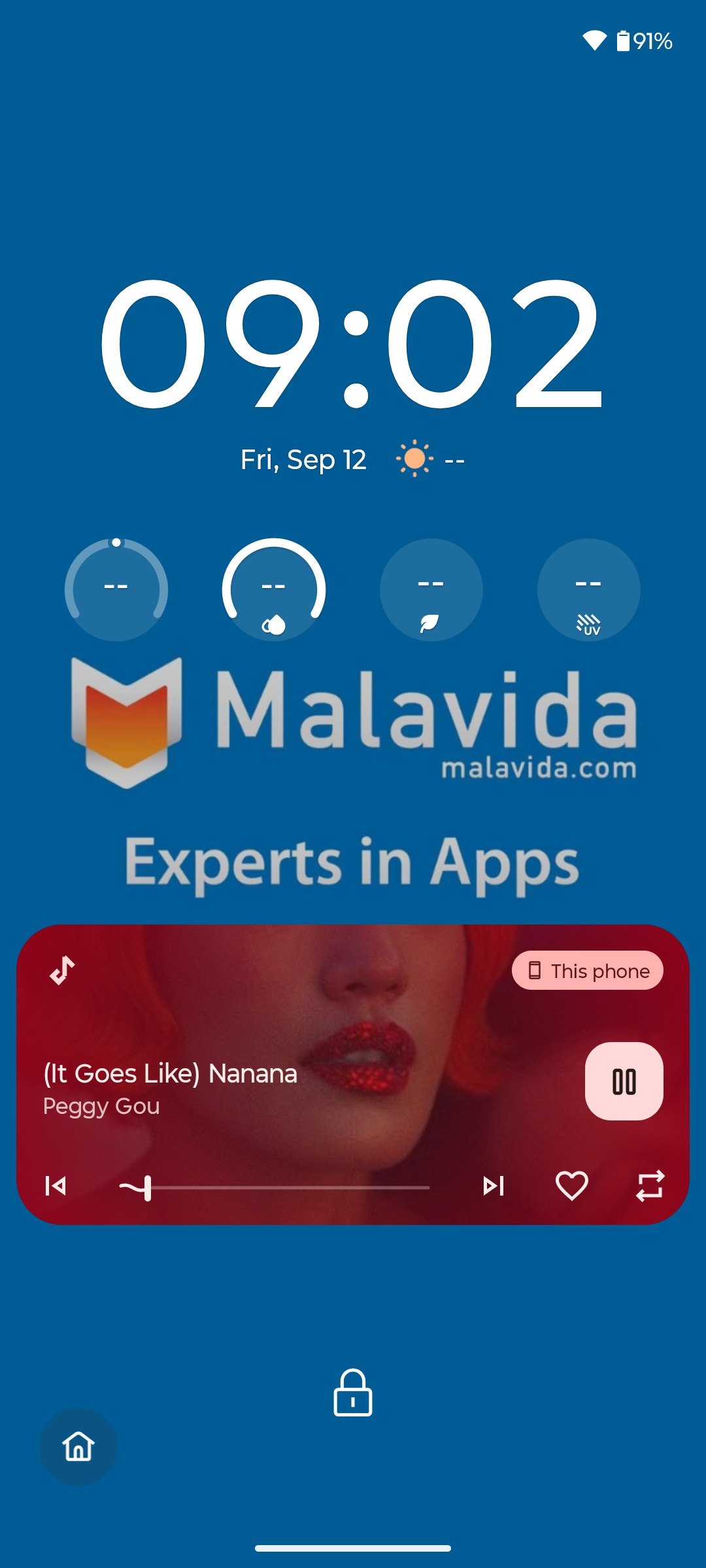Open the home controls shortcut
This screenshot has width=706, height=1568.
click(78, 1446)
